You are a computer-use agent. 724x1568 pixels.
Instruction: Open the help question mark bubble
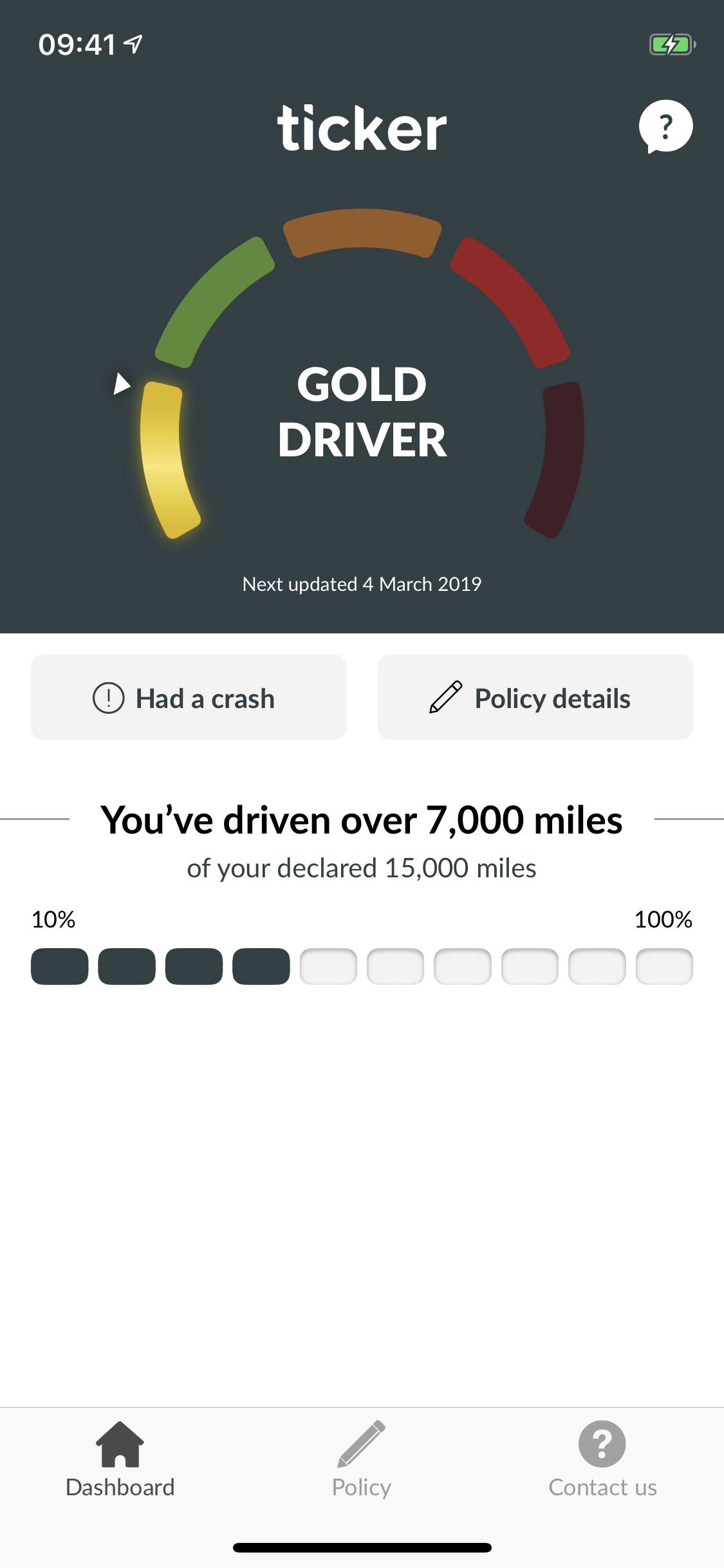tap(665, 127)
